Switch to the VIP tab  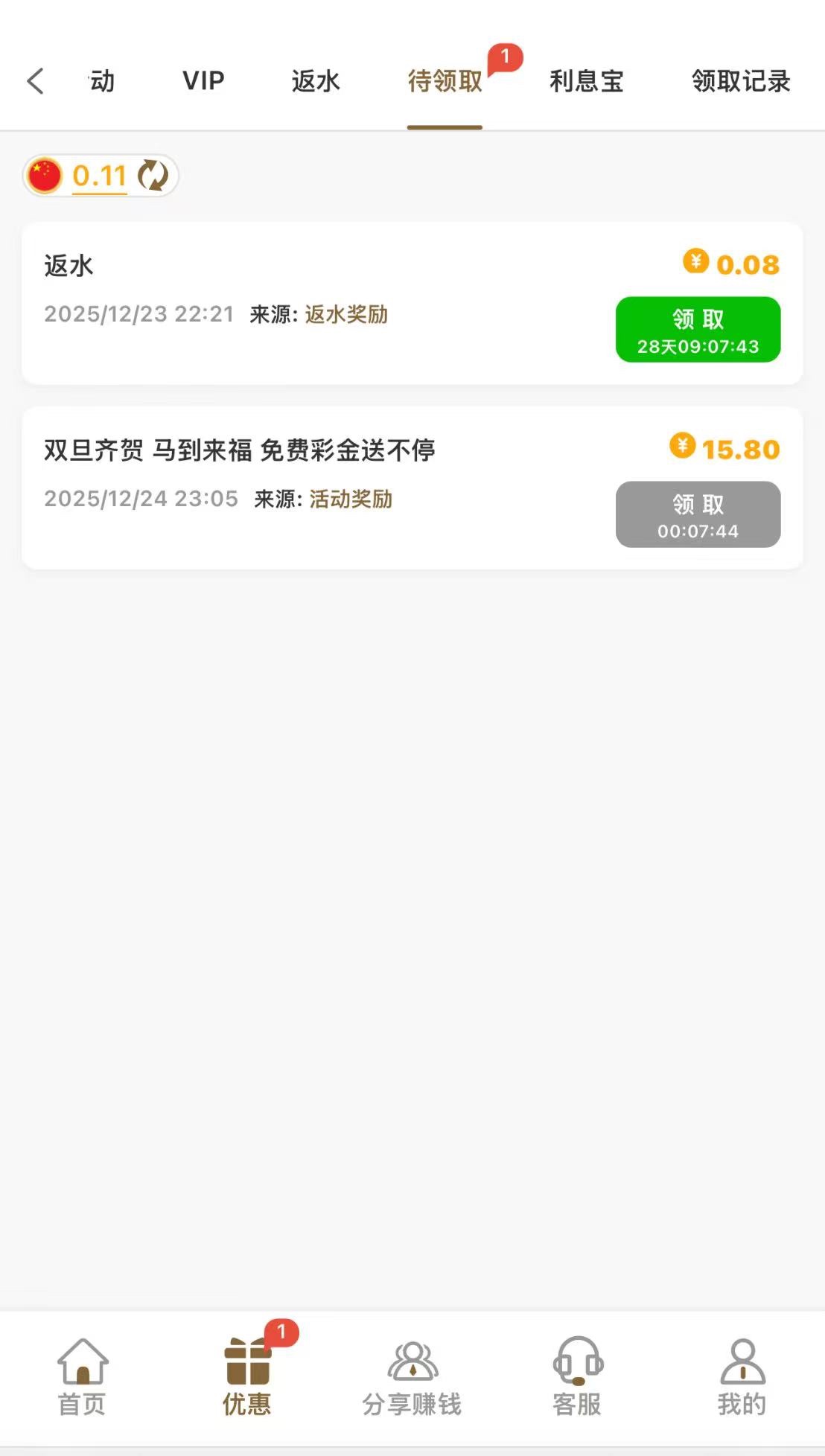pos(203,81)
